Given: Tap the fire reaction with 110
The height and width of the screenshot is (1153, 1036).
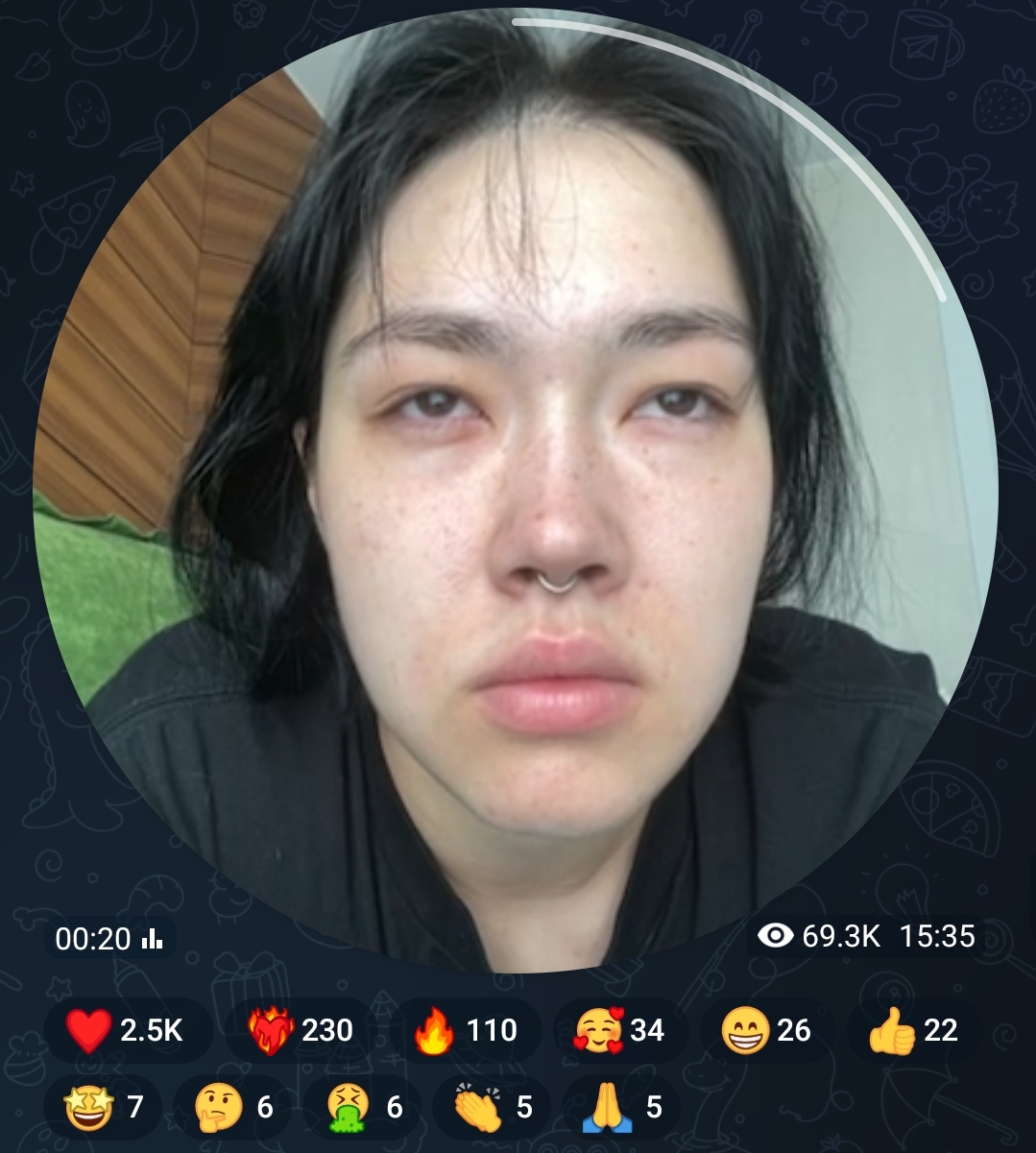Looking at the screenshot, I should [466, 1031].
